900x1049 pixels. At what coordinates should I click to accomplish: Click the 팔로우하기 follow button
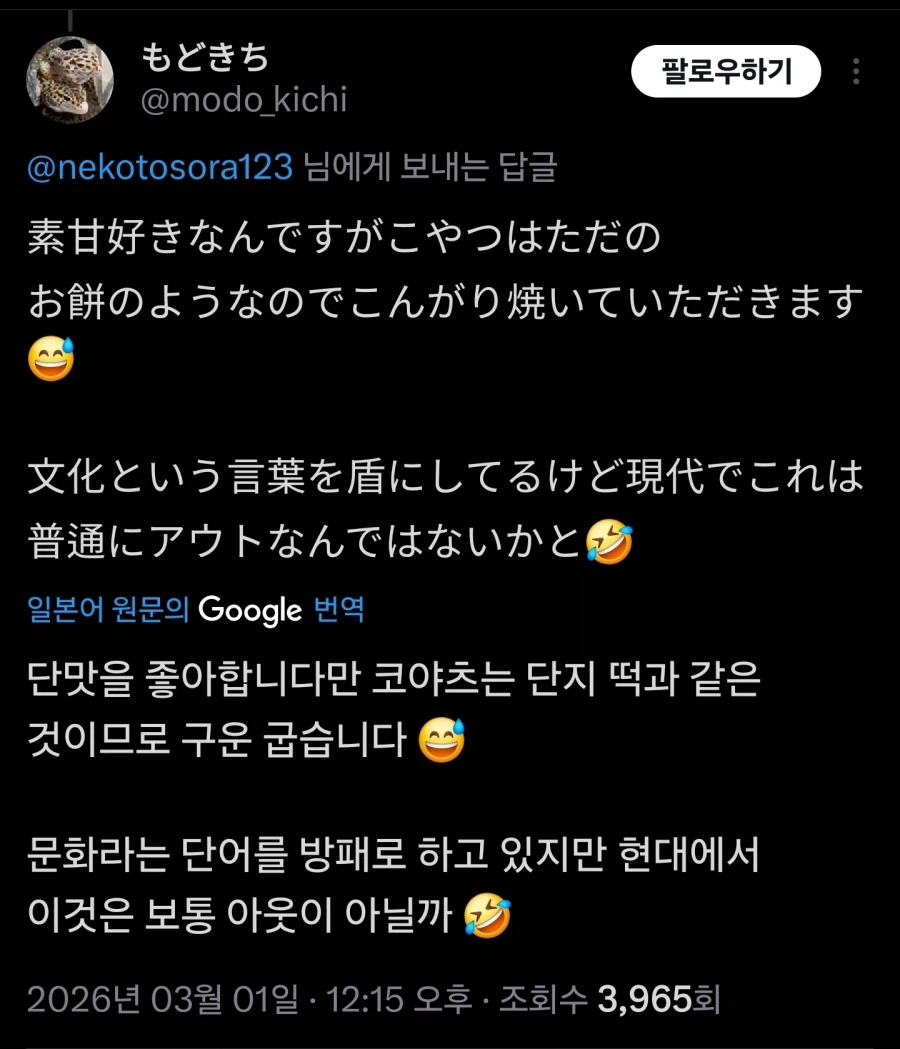click(x=726, y=71)
